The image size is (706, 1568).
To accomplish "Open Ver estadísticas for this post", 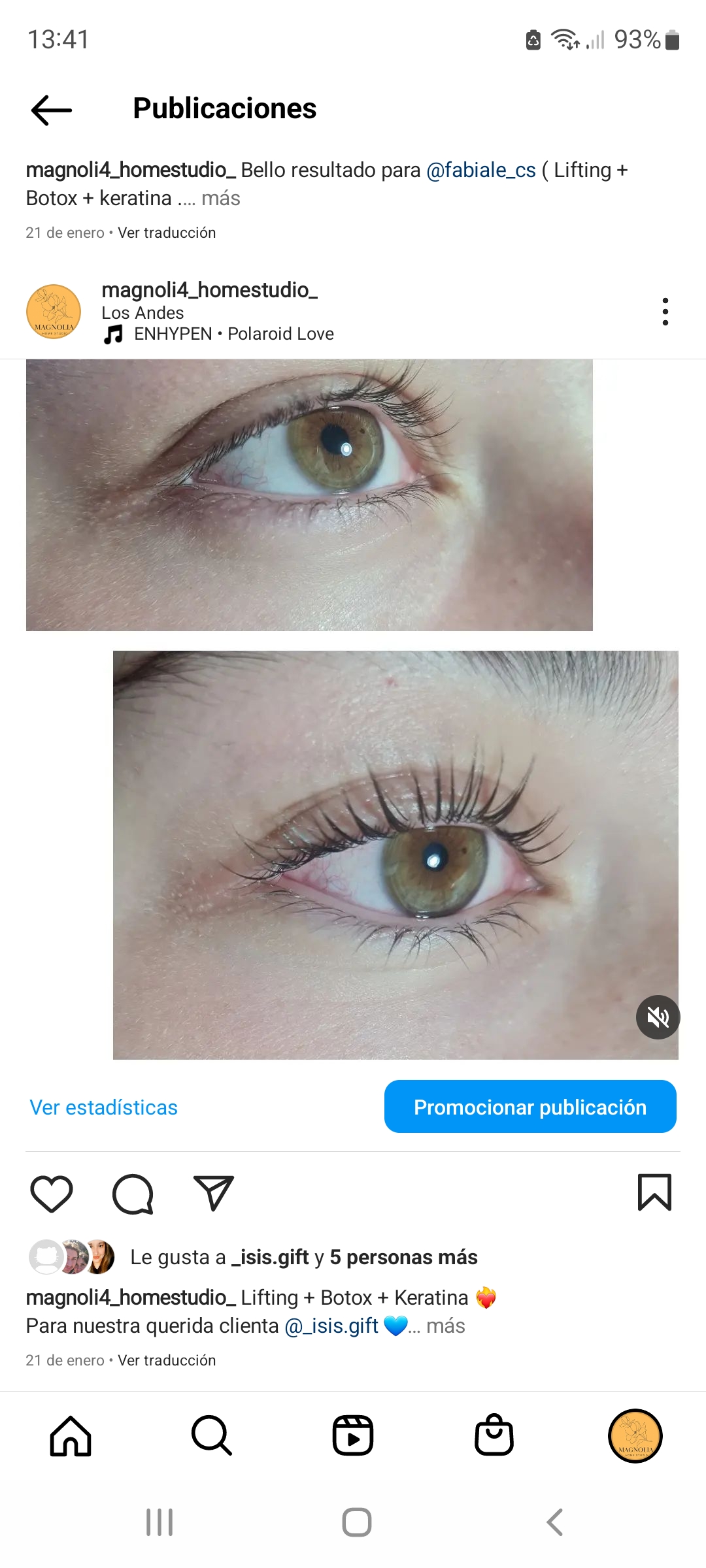I will click(x=104, y=1107).
